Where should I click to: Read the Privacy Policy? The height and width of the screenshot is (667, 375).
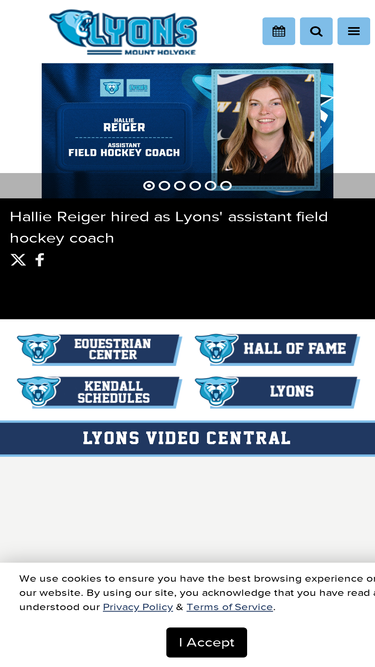[138, 607]
